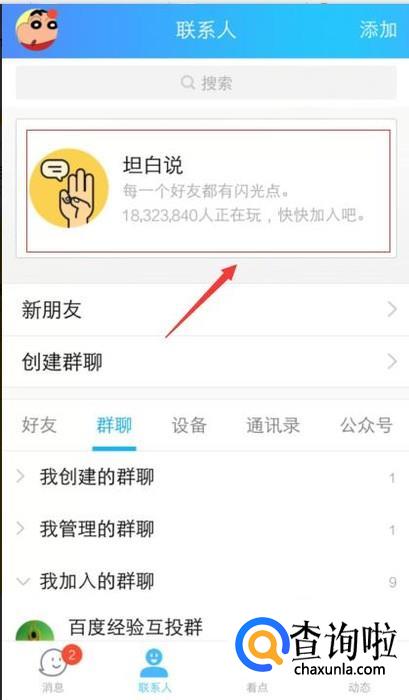Open the profile avatar in the header

(38, 29)
